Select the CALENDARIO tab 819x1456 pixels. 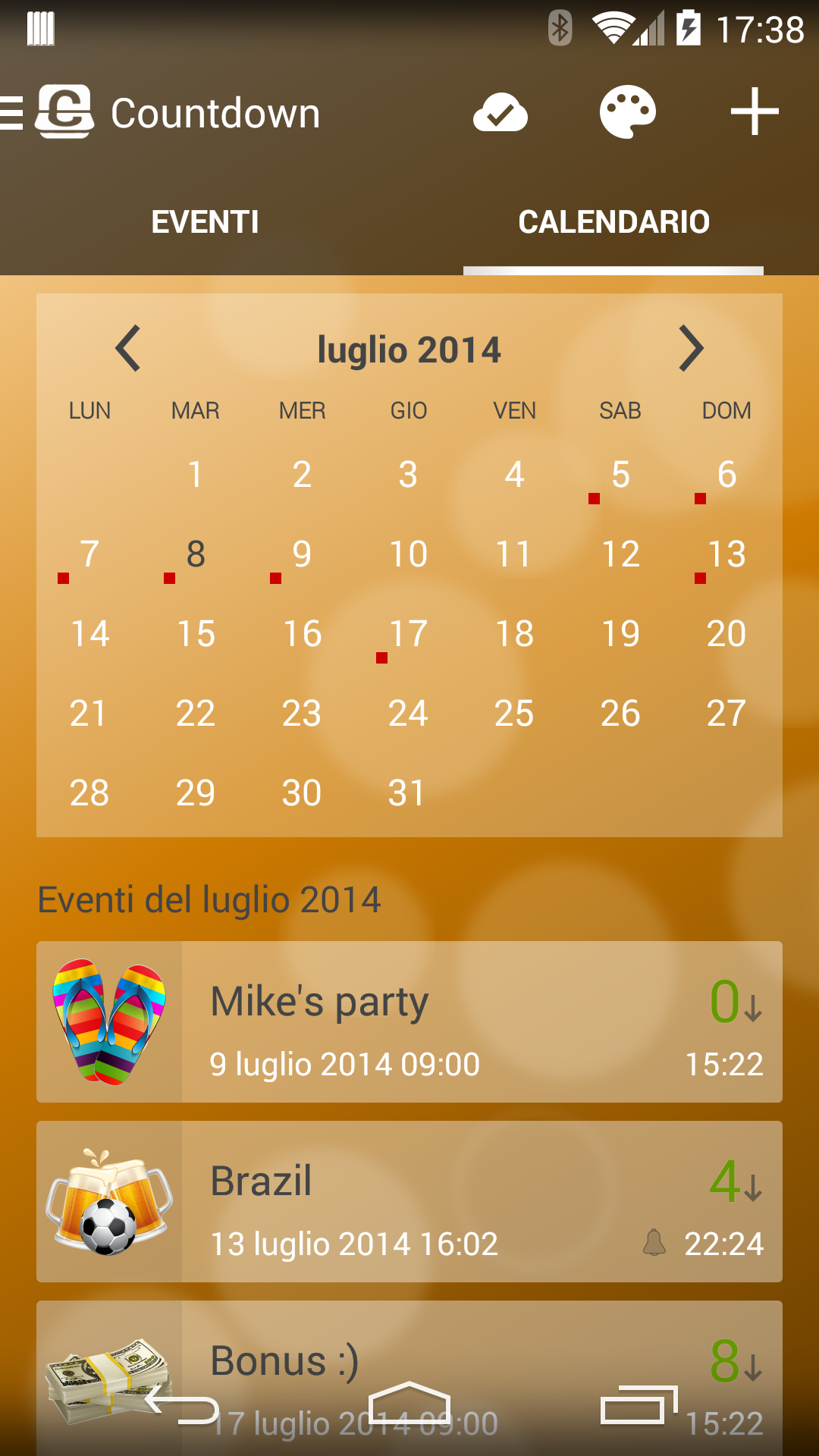pos(613,222)
